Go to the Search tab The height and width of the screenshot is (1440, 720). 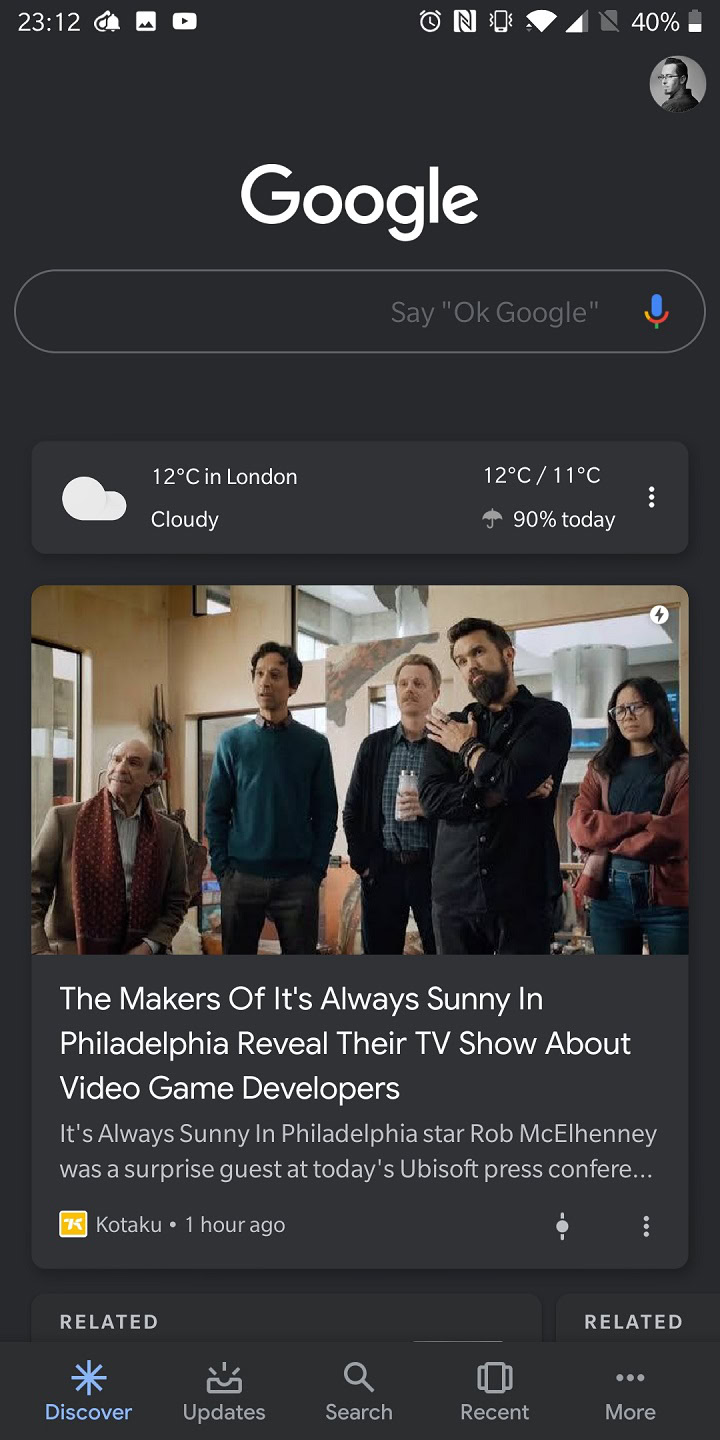(x=358, y=1392)
